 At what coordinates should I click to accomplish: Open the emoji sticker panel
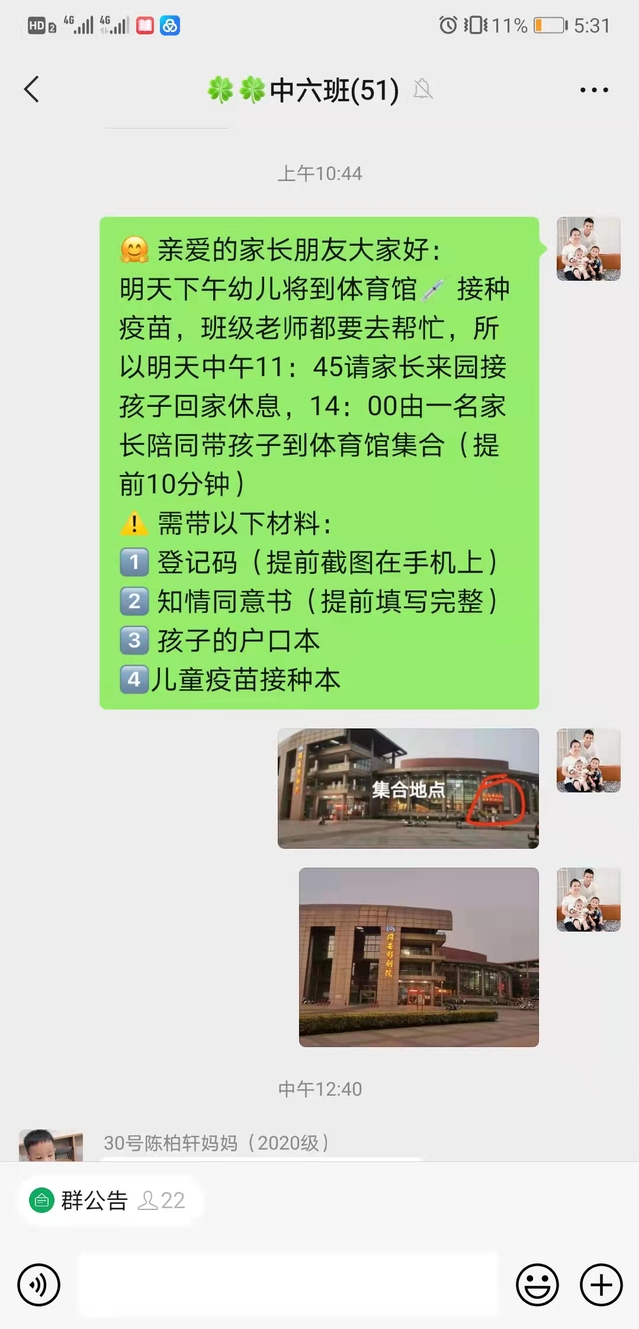tap(537, 1285)
